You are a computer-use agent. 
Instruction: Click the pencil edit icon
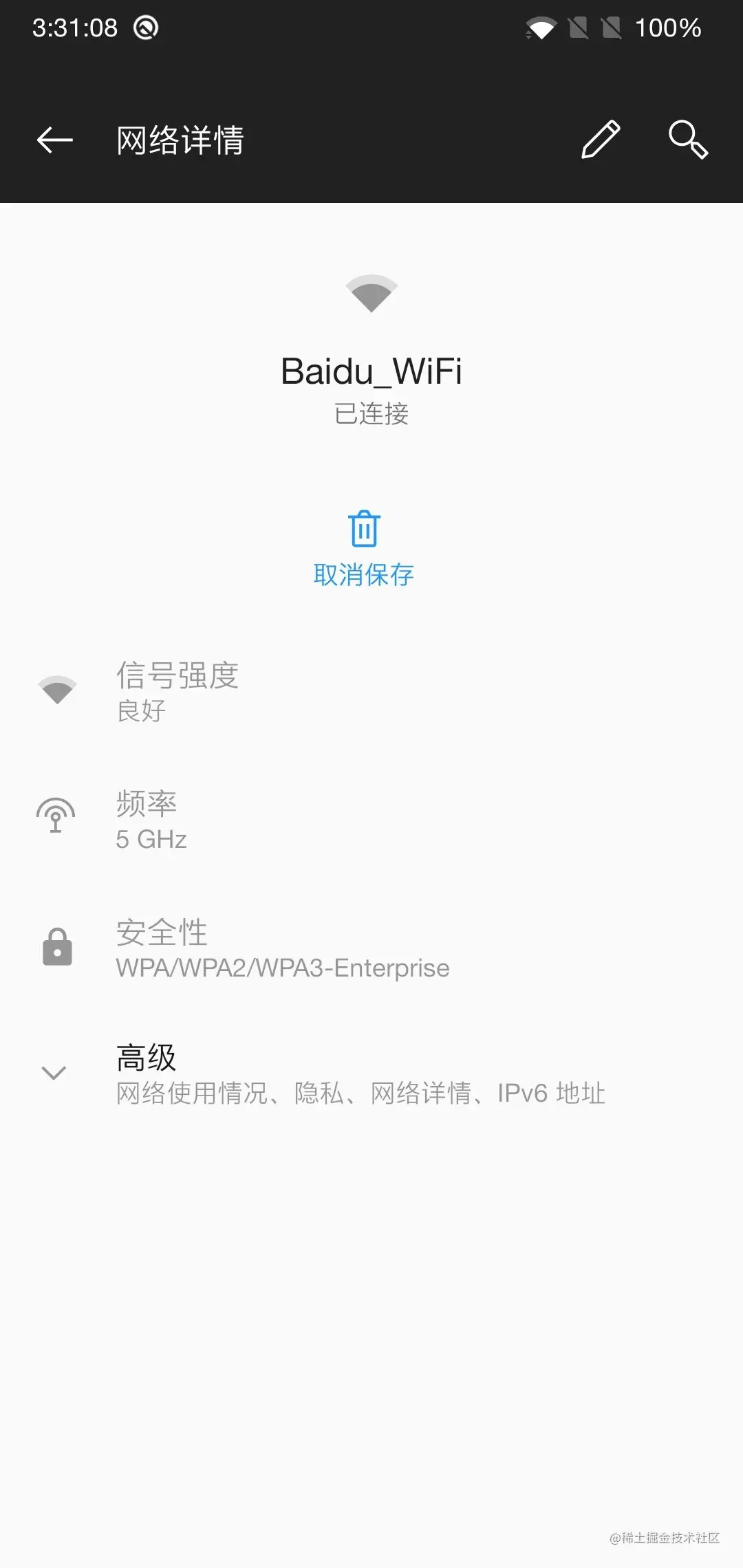click(600, 140)
